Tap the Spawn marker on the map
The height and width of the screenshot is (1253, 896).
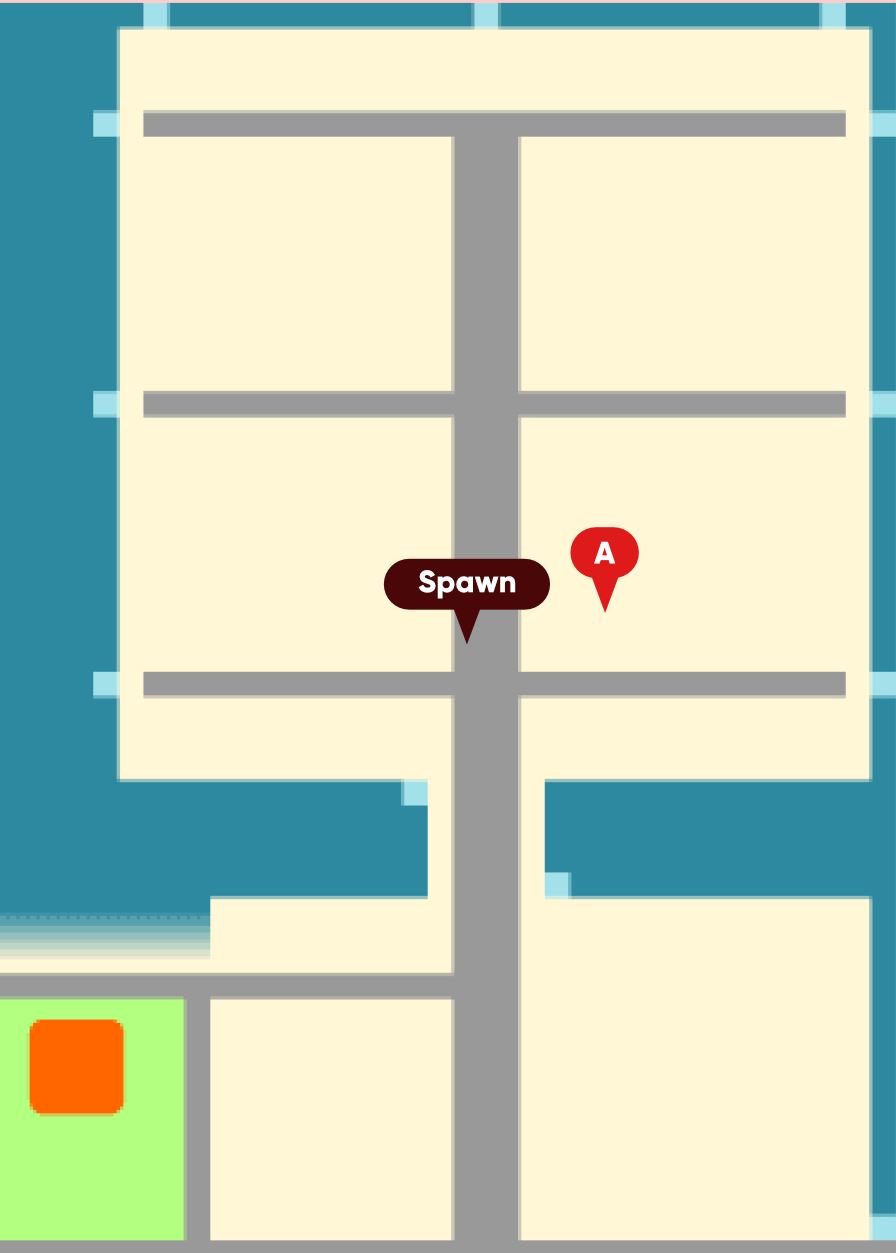pyautogui.click(x=467, y=584)
